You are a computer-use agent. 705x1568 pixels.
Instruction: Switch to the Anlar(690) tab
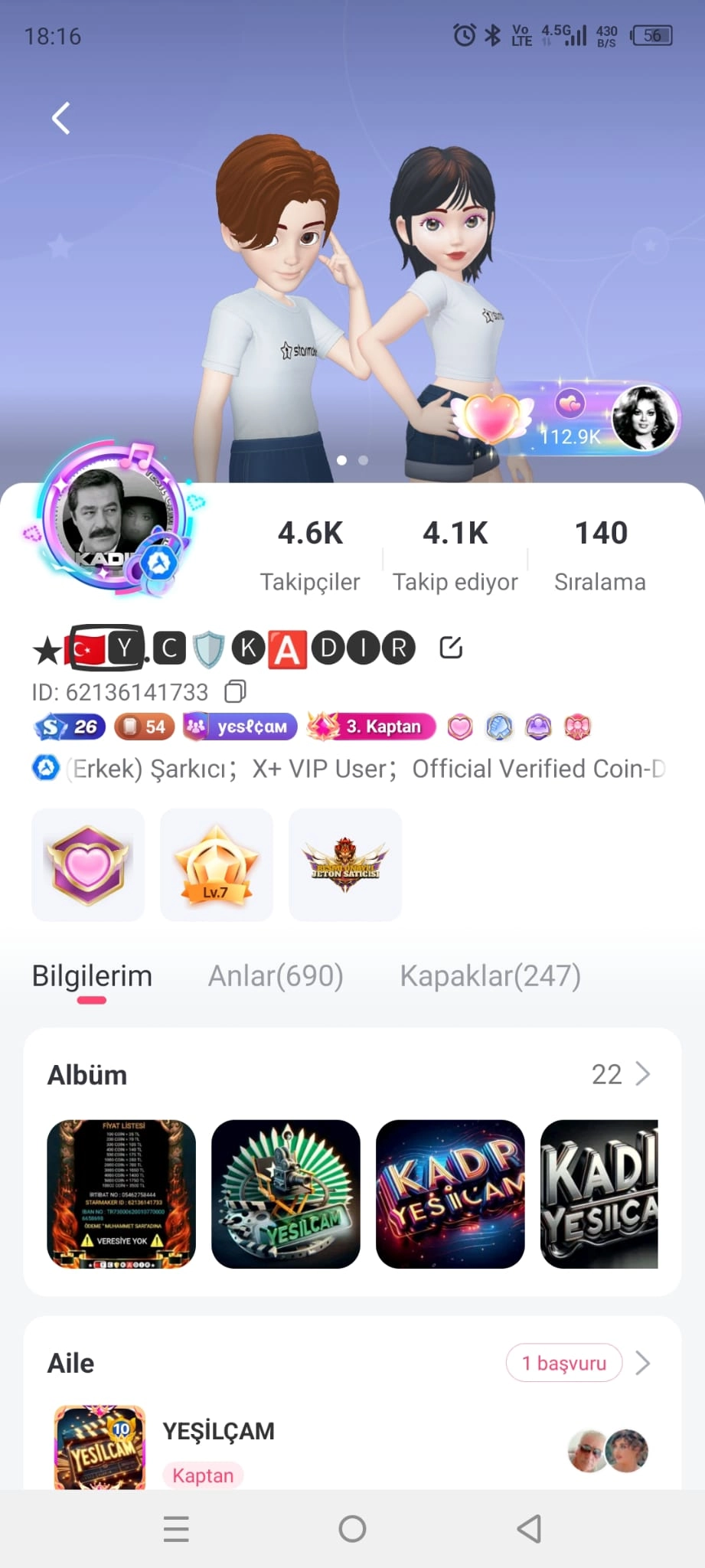tap(276, 976)
